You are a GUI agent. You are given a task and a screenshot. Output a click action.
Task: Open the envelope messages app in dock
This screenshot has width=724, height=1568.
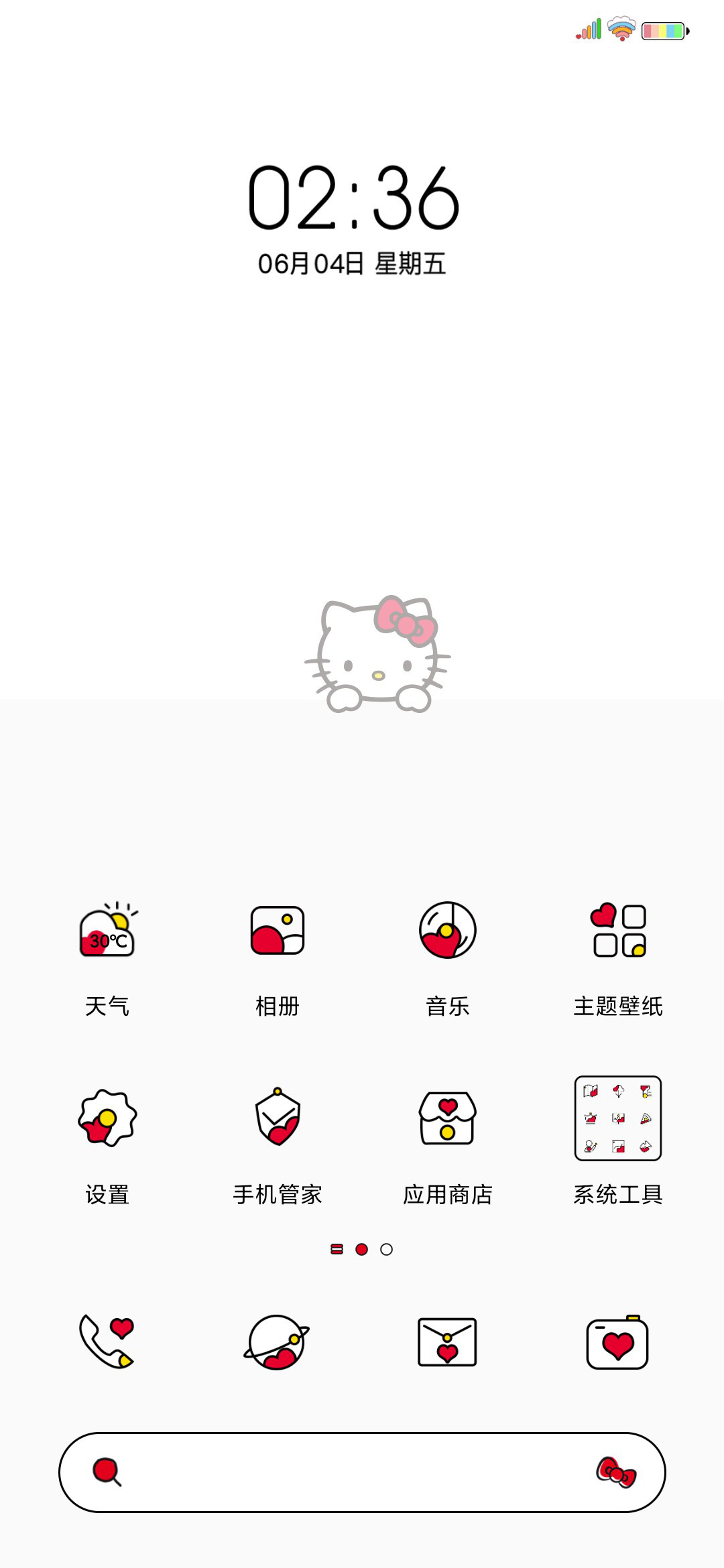coord(447,1342)
